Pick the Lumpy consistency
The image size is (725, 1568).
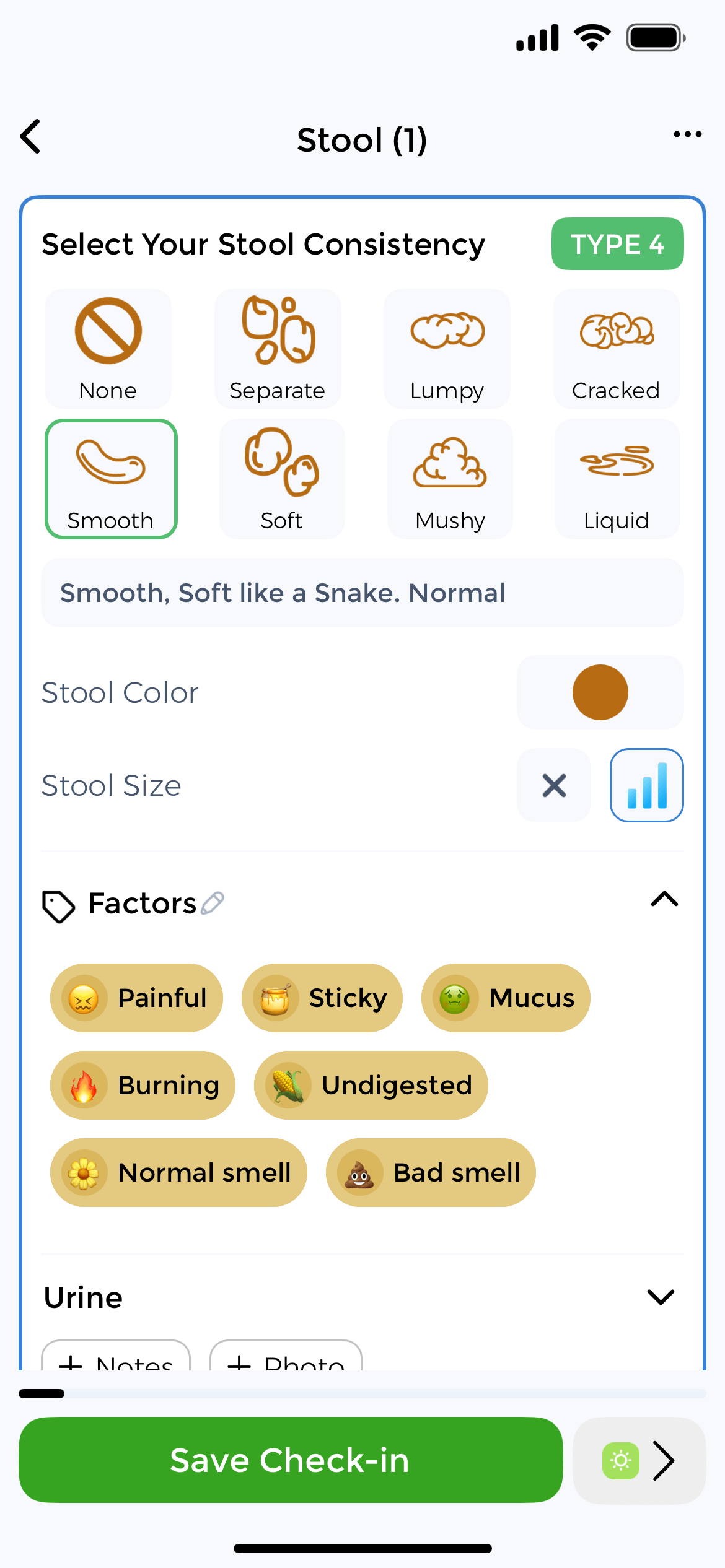pos(447,349)
